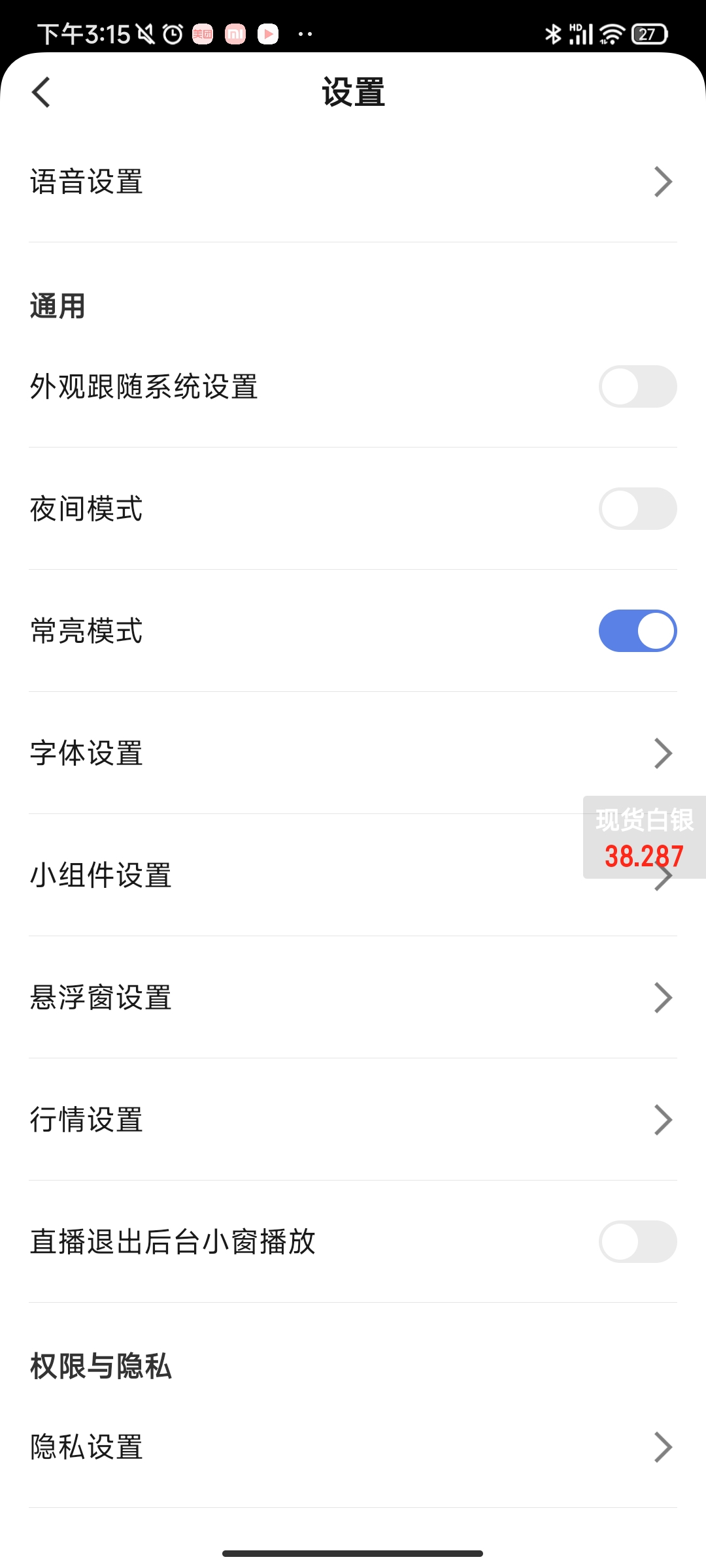Go back from the 设置 page
This screenshot has width=706, height=1568.
(41, 92)
